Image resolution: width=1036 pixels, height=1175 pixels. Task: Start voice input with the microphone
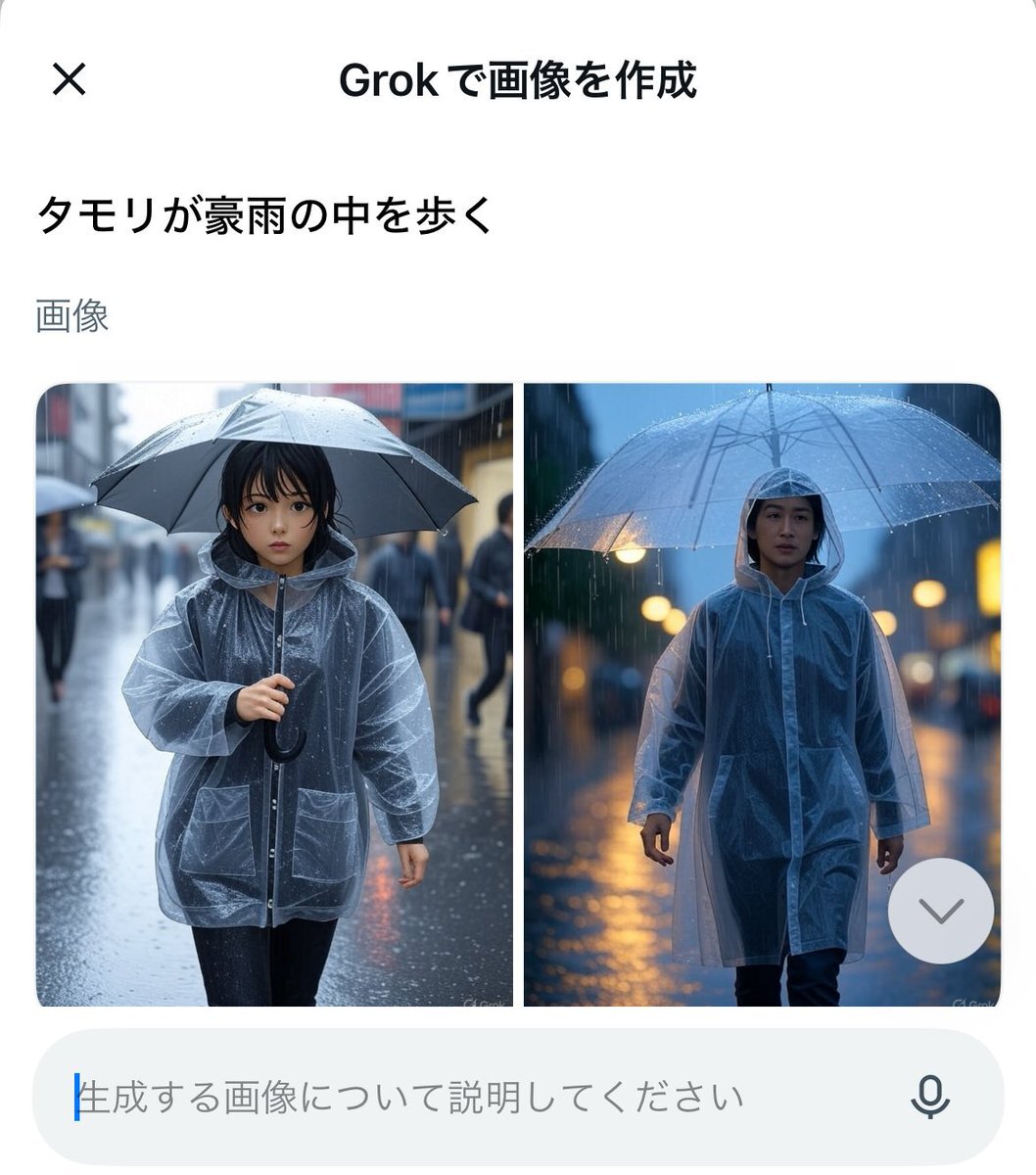point(929,1097)
